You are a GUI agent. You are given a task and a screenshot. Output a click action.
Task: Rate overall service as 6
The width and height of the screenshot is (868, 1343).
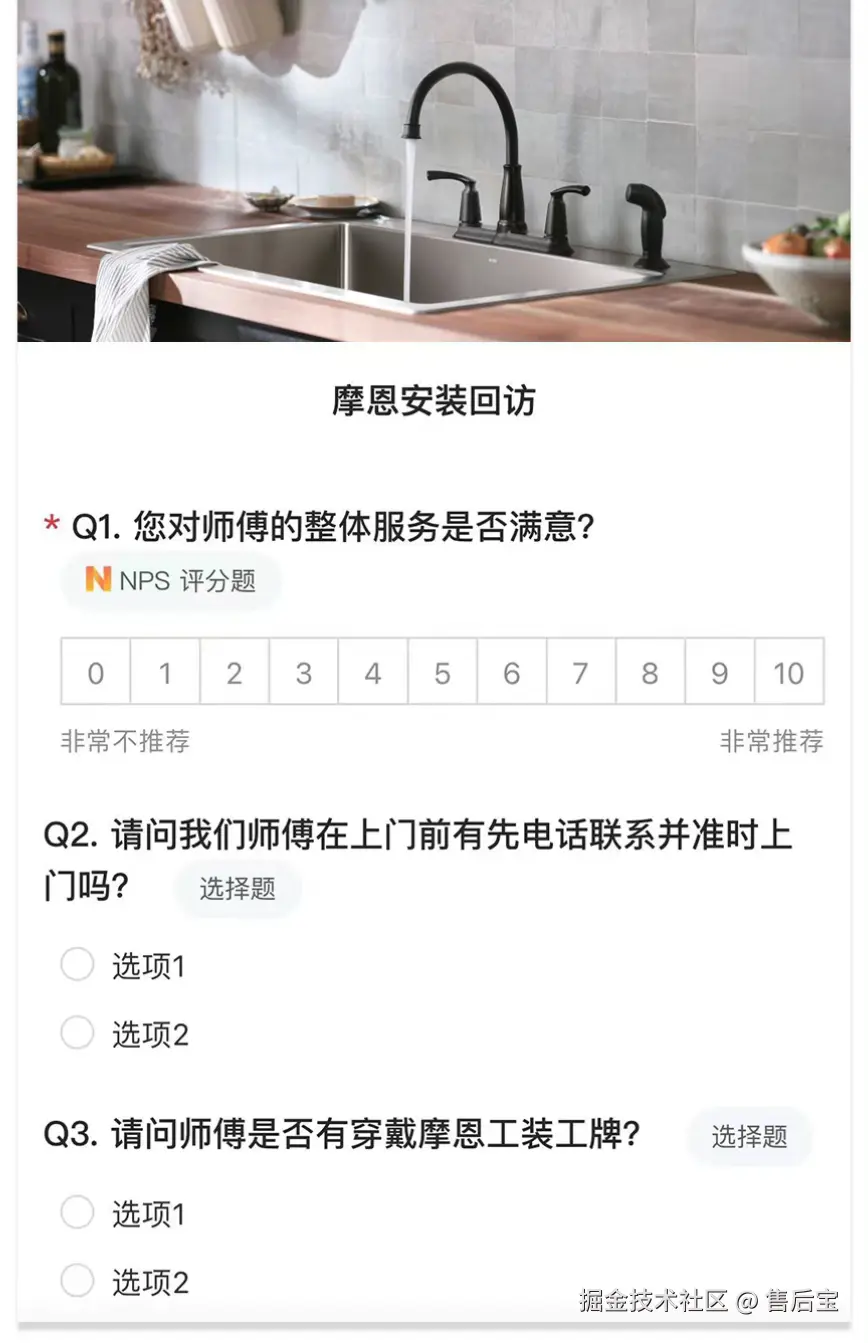coord(512,672)
